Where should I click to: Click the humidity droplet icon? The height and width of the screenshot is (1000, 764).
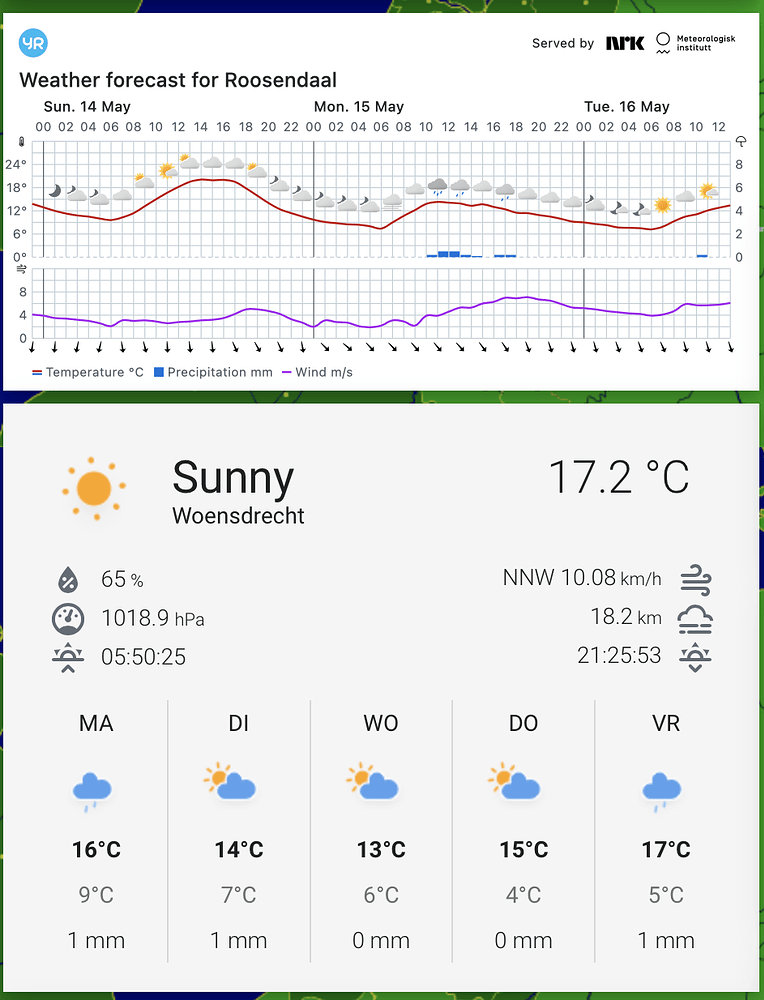click(x=66, y=579)
